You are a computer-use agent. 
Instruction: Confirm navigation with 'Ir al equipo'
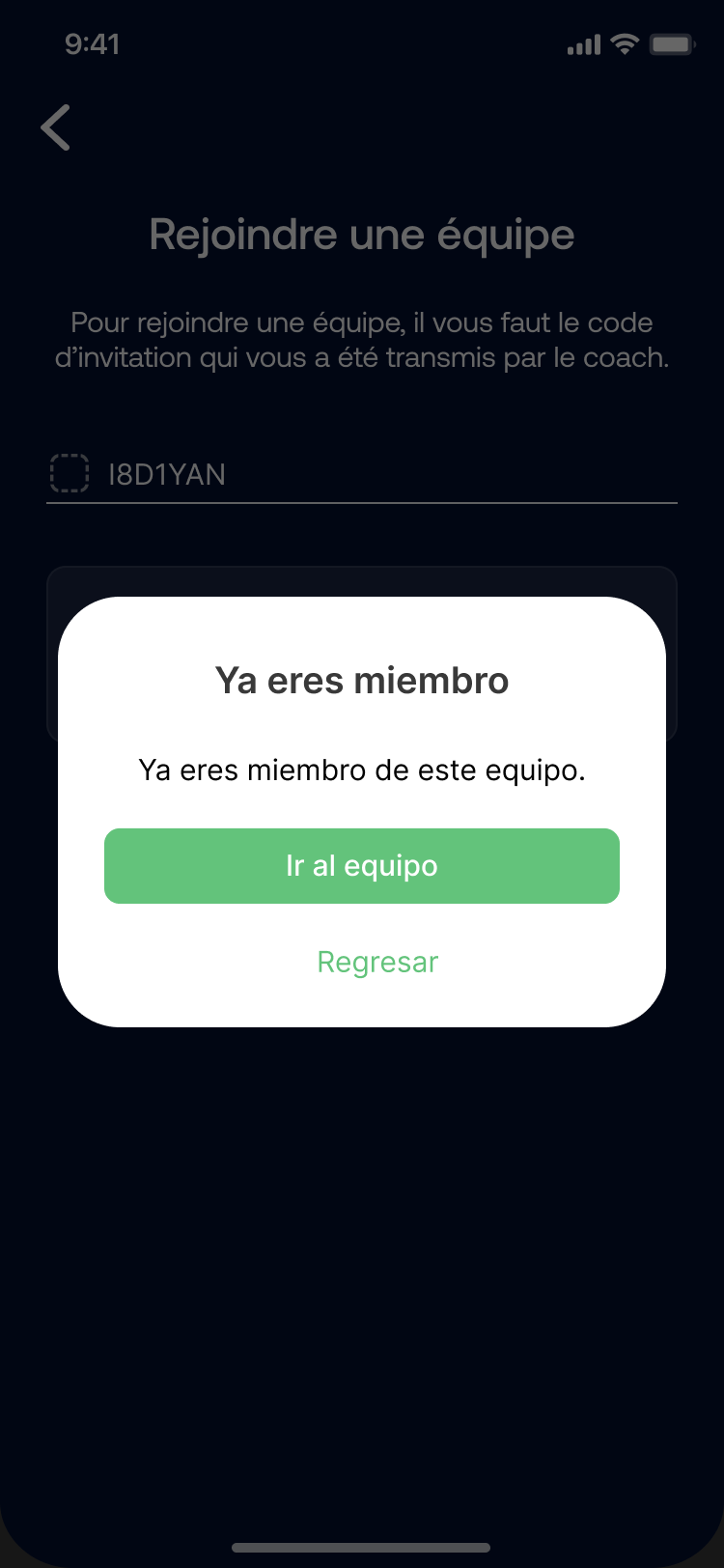coord(362,865)
